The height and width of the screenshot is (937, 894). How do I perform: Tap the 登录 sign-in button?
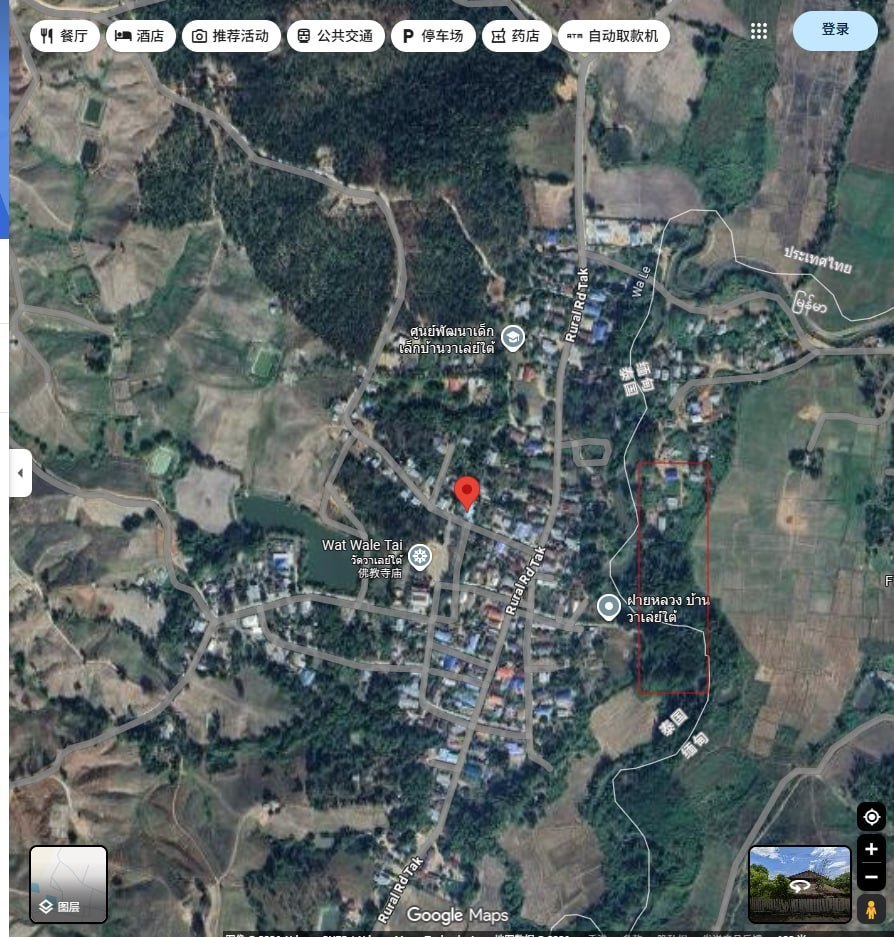(x=835, y=30)
